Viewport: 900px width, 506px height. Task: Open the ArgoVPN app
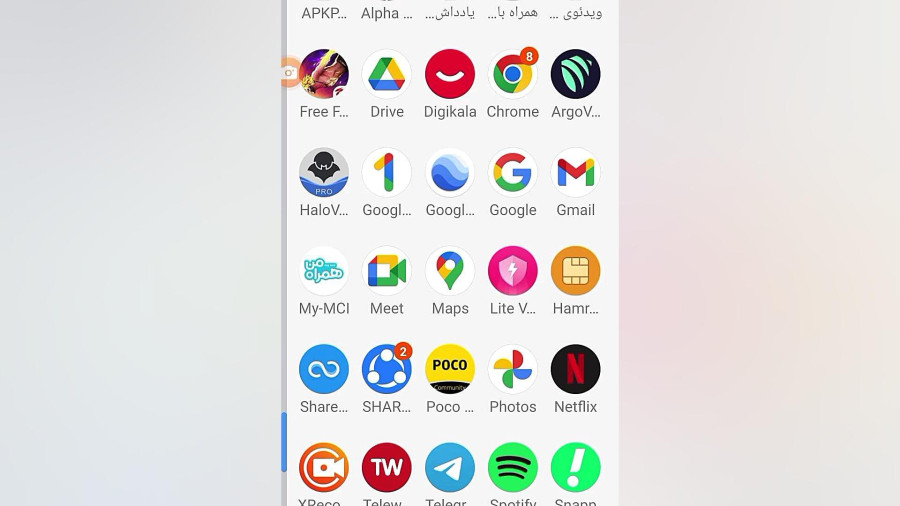tap(575, 74)
